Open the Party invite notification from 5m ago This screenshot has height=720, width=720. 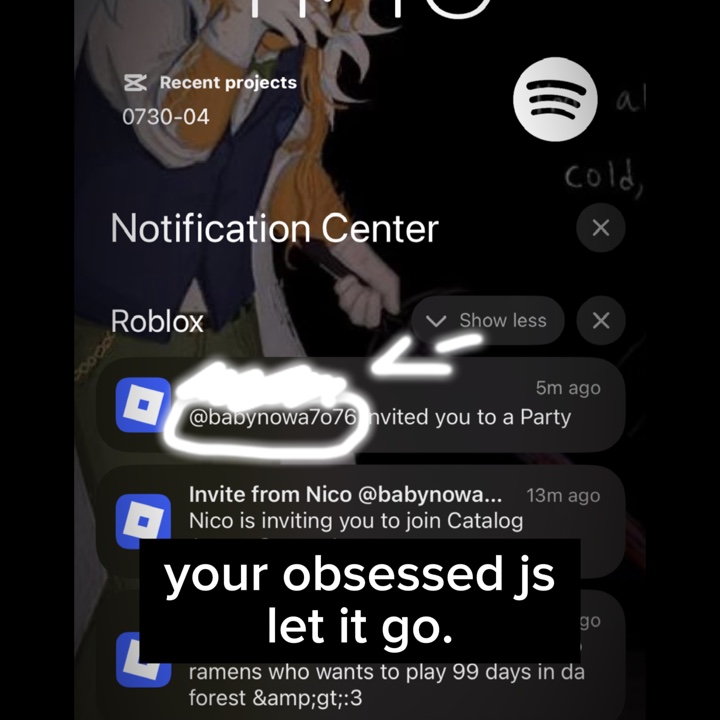click(360, 405)
